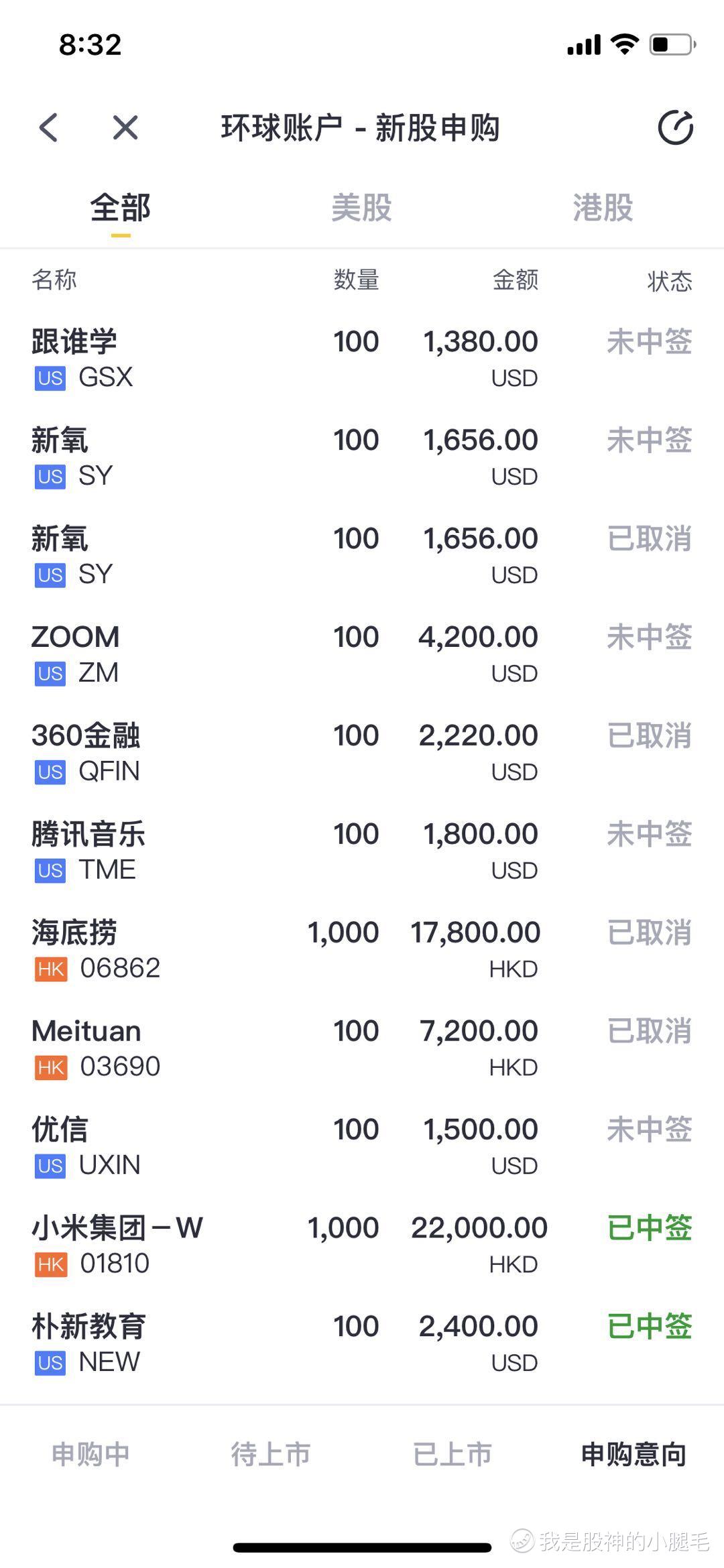This screenshot has width=724, height=1568.
Task: View the 腾讯音乐 TME subscription
Action: (x=362, y=851)
